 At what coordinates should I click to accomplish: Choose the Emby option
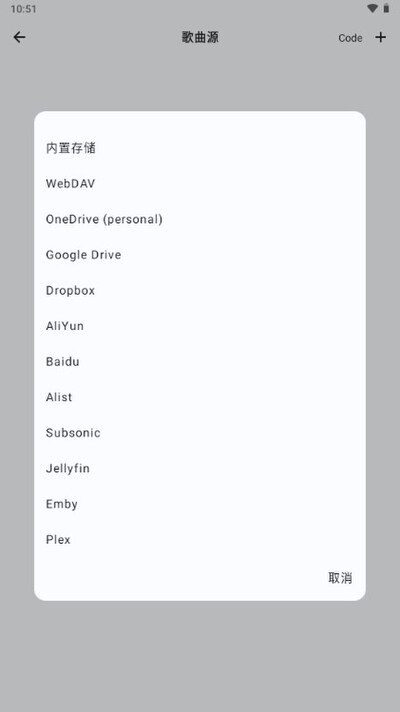(x=200, y=504)
